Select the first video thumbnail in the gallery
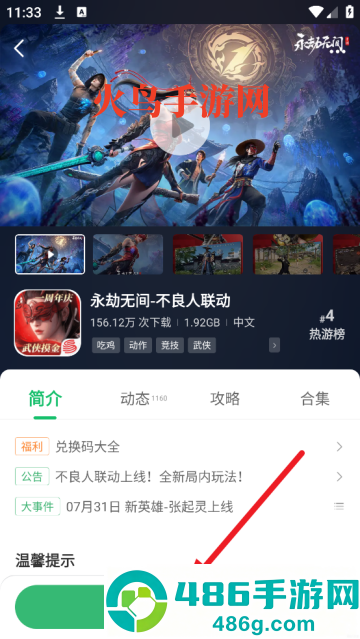 tap(50, 254)
